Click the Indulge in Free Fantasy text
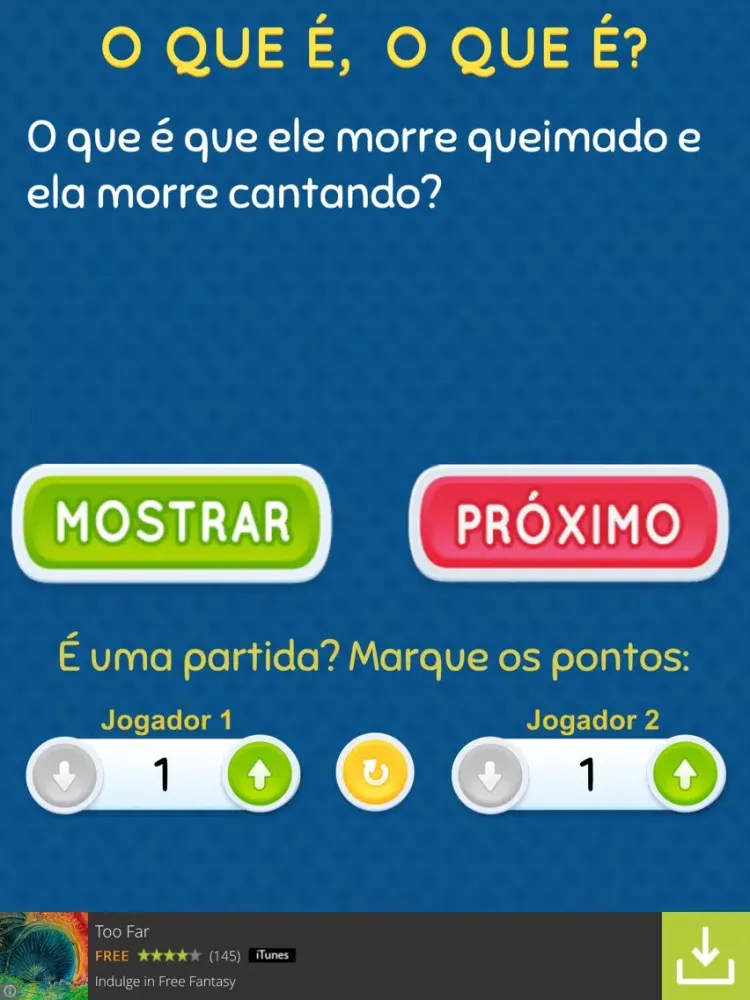This screenshot has width=750, height=1000. pyautogui.click(x=165, y=982)
